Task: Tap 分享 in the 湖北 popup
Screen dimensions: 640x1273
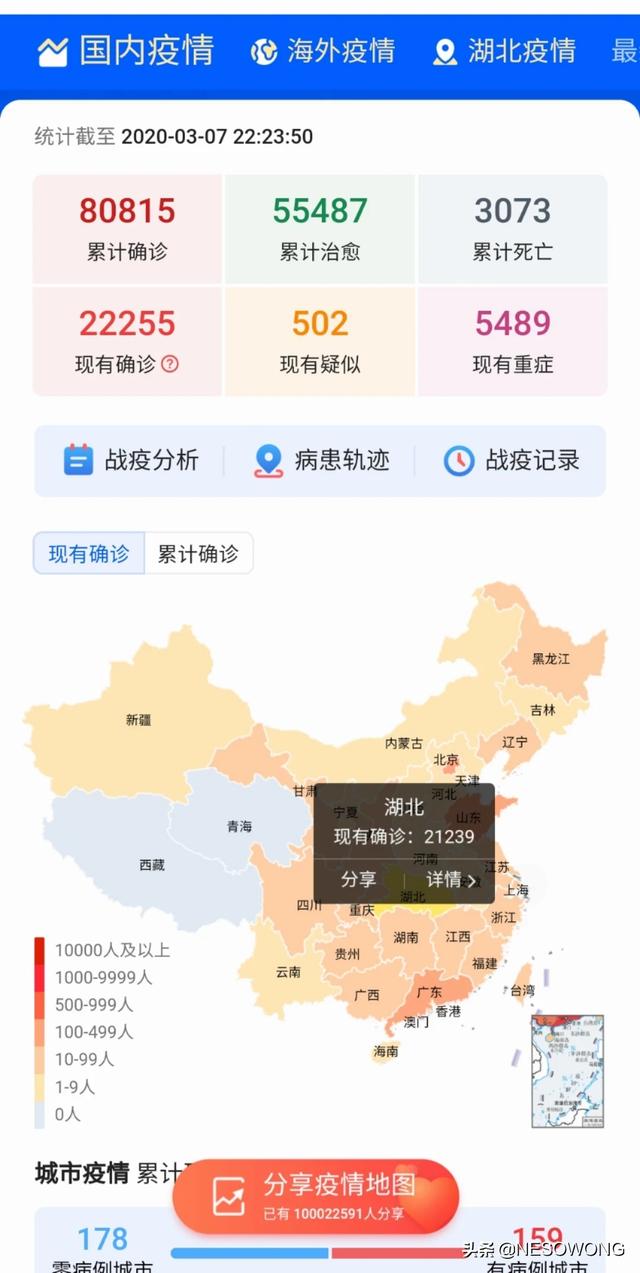Action: [x=358, y=879]
